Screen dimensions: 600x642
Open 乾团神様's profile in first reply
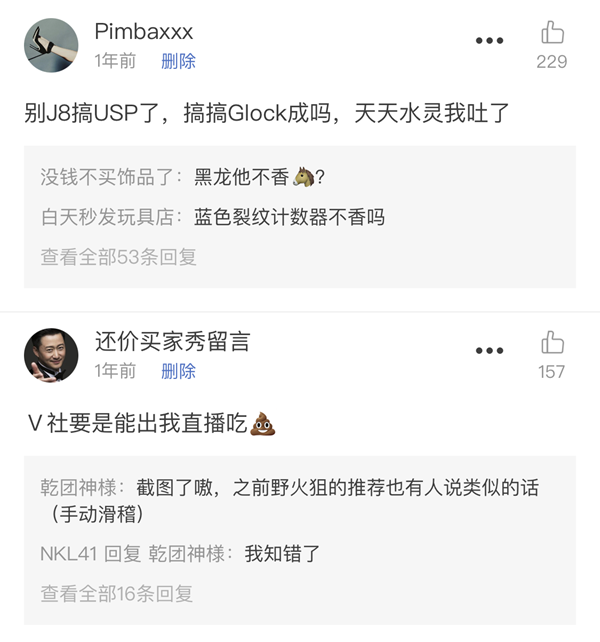pos(81,488)
